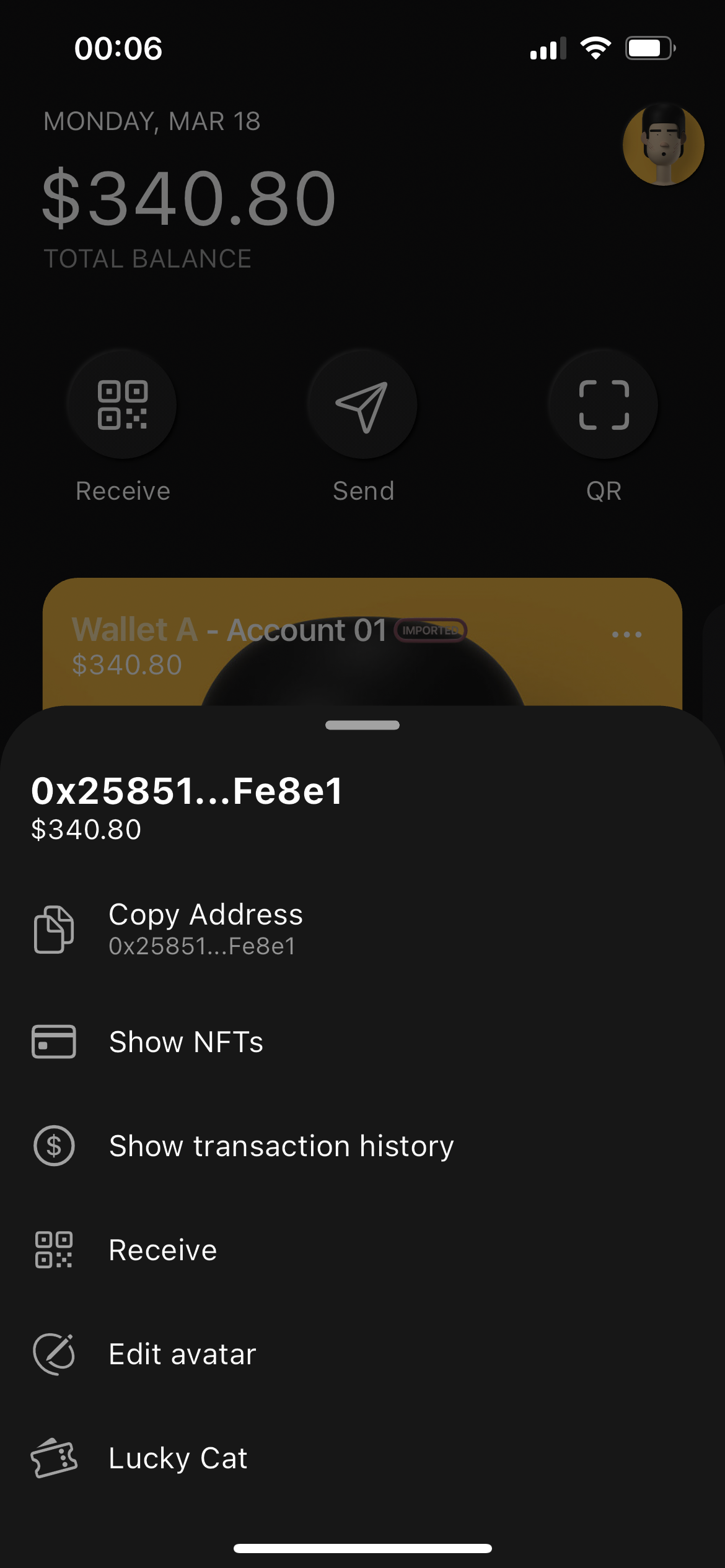Open the profile avatar at top right
Screen dimensions: 725x1568
point(663,145)
